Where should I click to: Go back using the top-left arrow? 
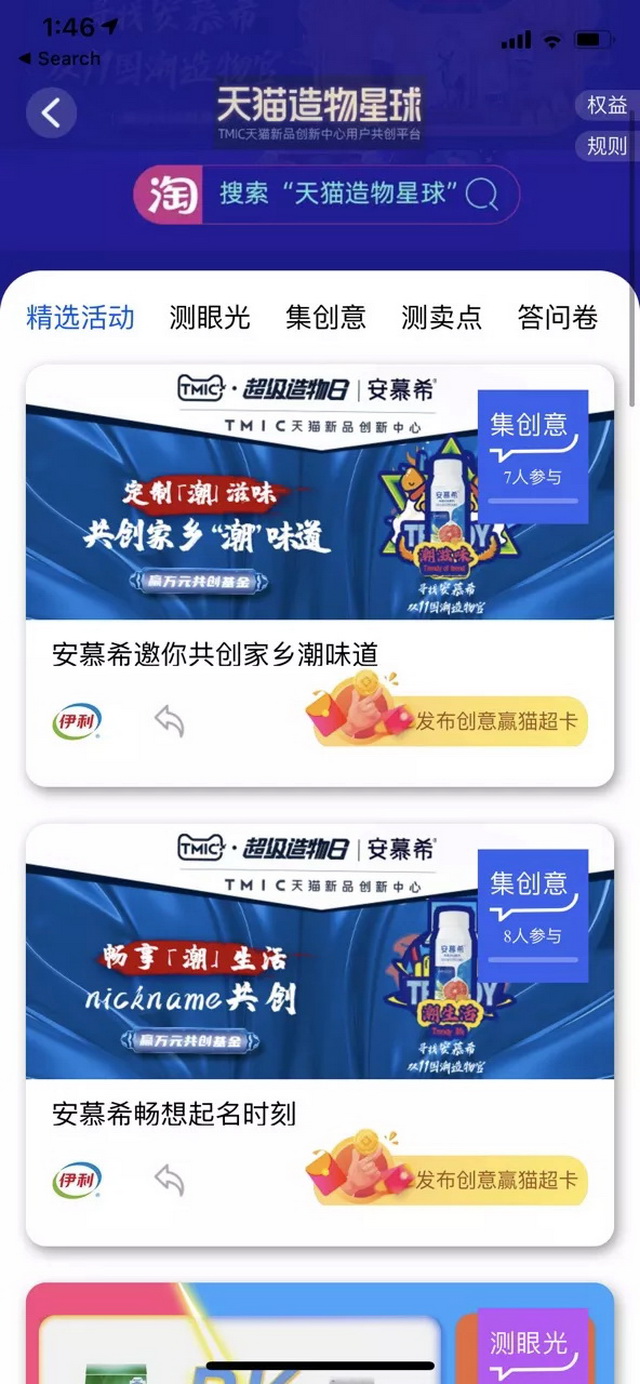[51, 113]
